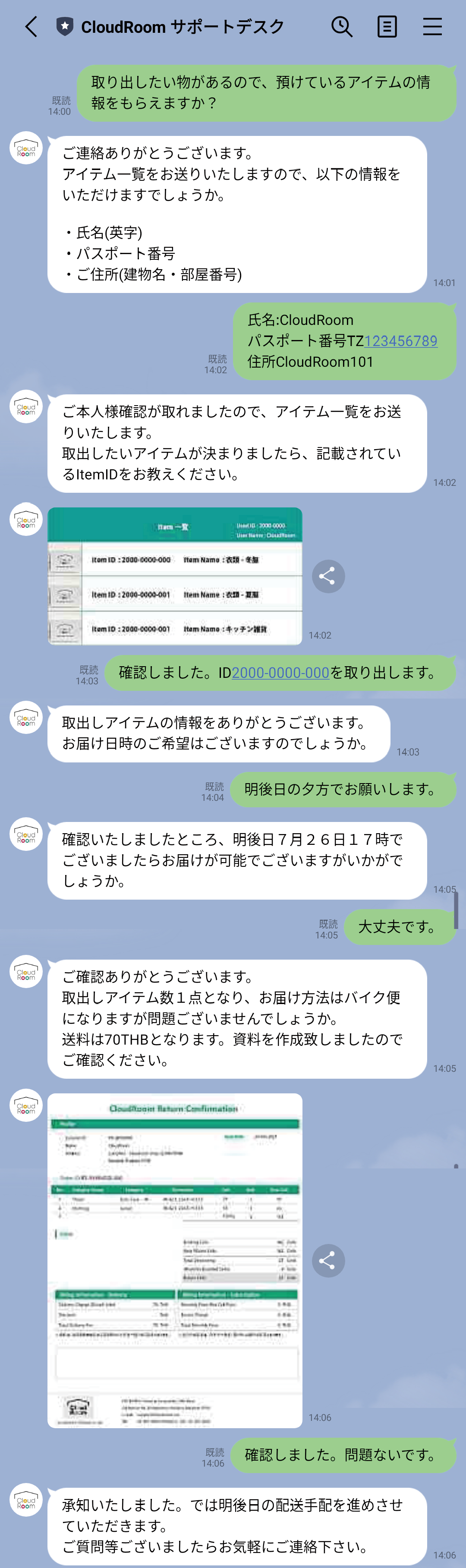
Task: Open CloudRoom avatar beside first reply
Action: point(25,148)
